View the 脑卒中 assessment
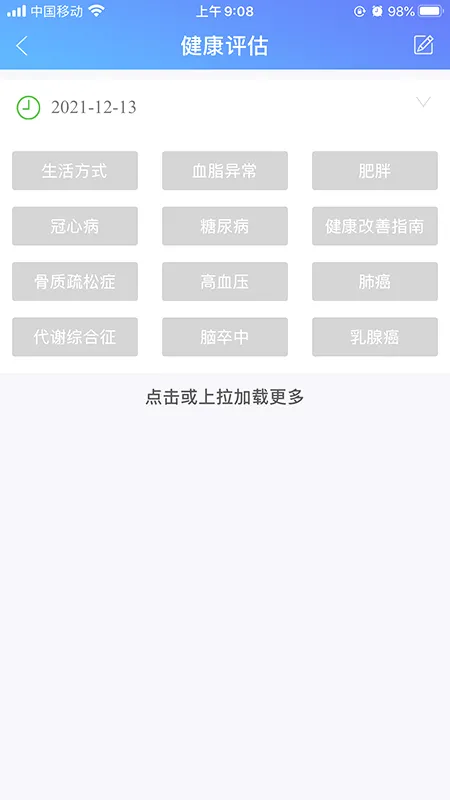This screenshot has width=450, height=800. pos(225,337)
